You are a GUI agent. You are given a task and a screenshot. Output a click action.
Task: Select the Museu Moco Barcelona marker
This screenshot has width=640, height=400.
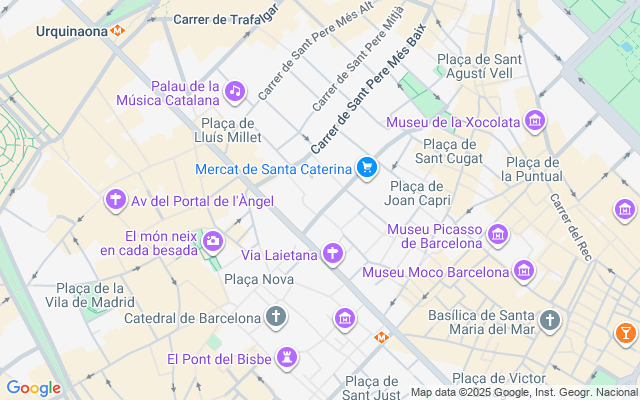pyautogui.click(x=523, y=271)
